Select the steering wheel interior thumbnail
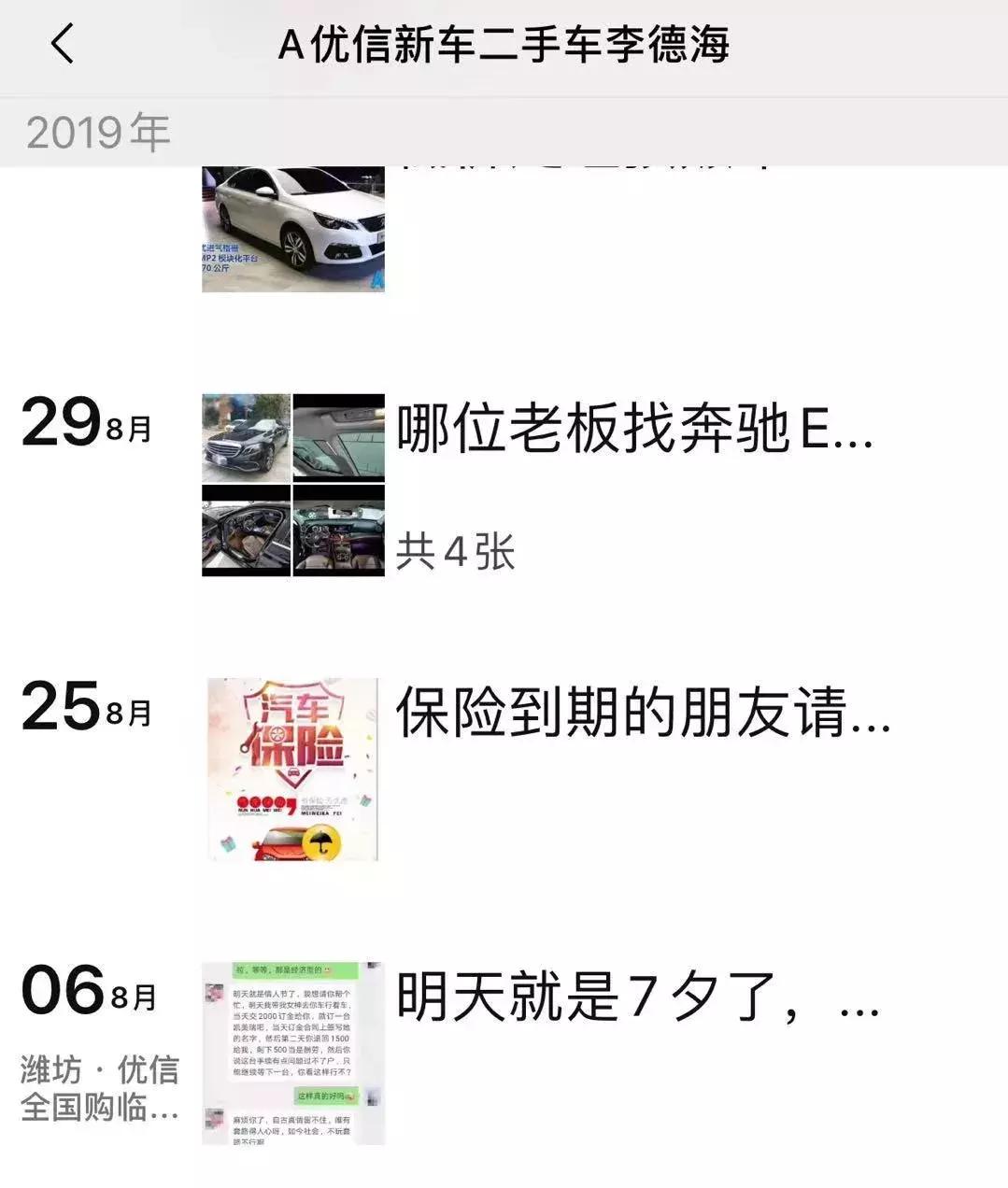This screenshot has height=1188, width=1008. [341, 530]
